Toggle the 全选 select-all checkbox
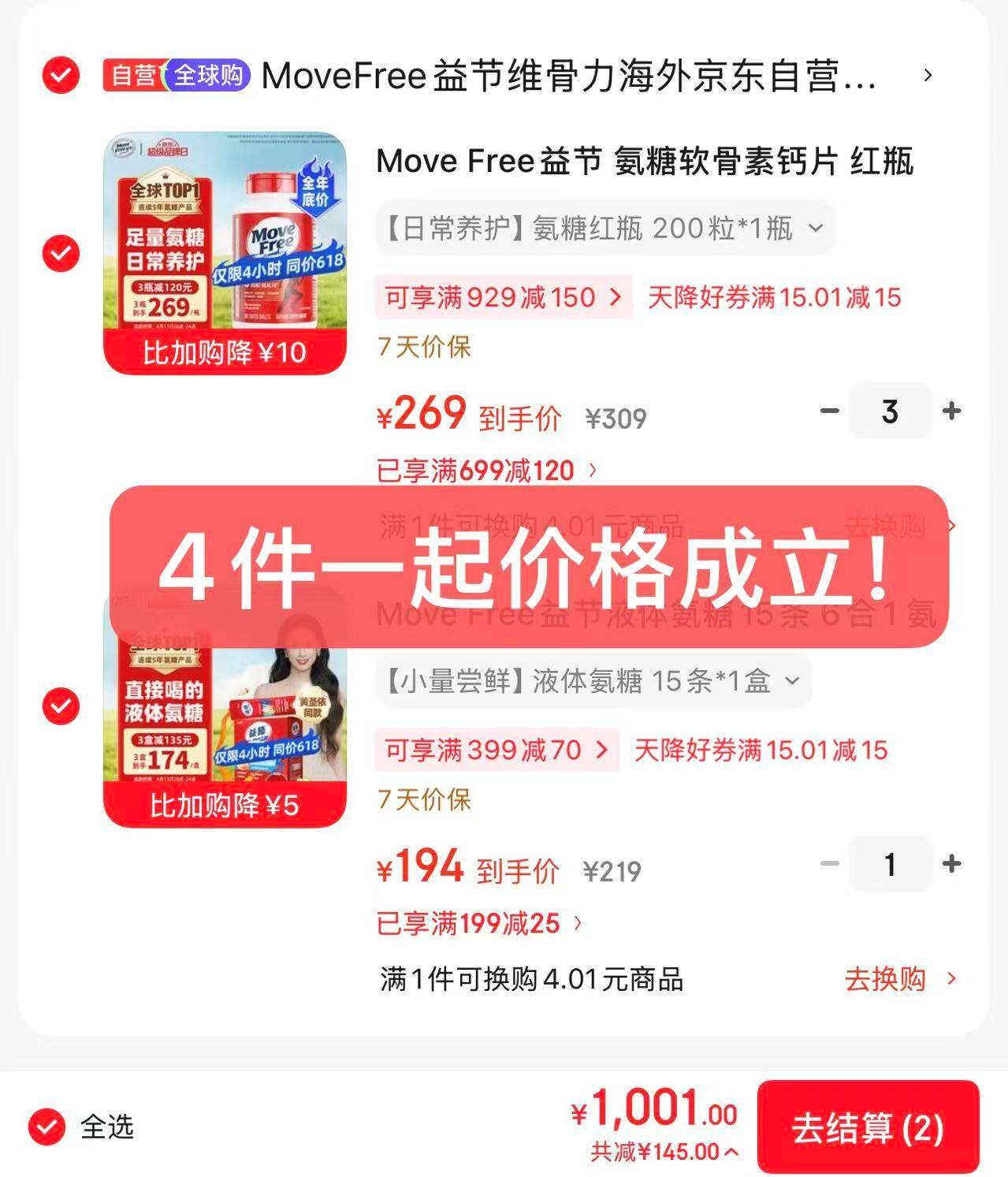The width and height of the screenshot is (1008, 1177). click(x=47, y=1127)
